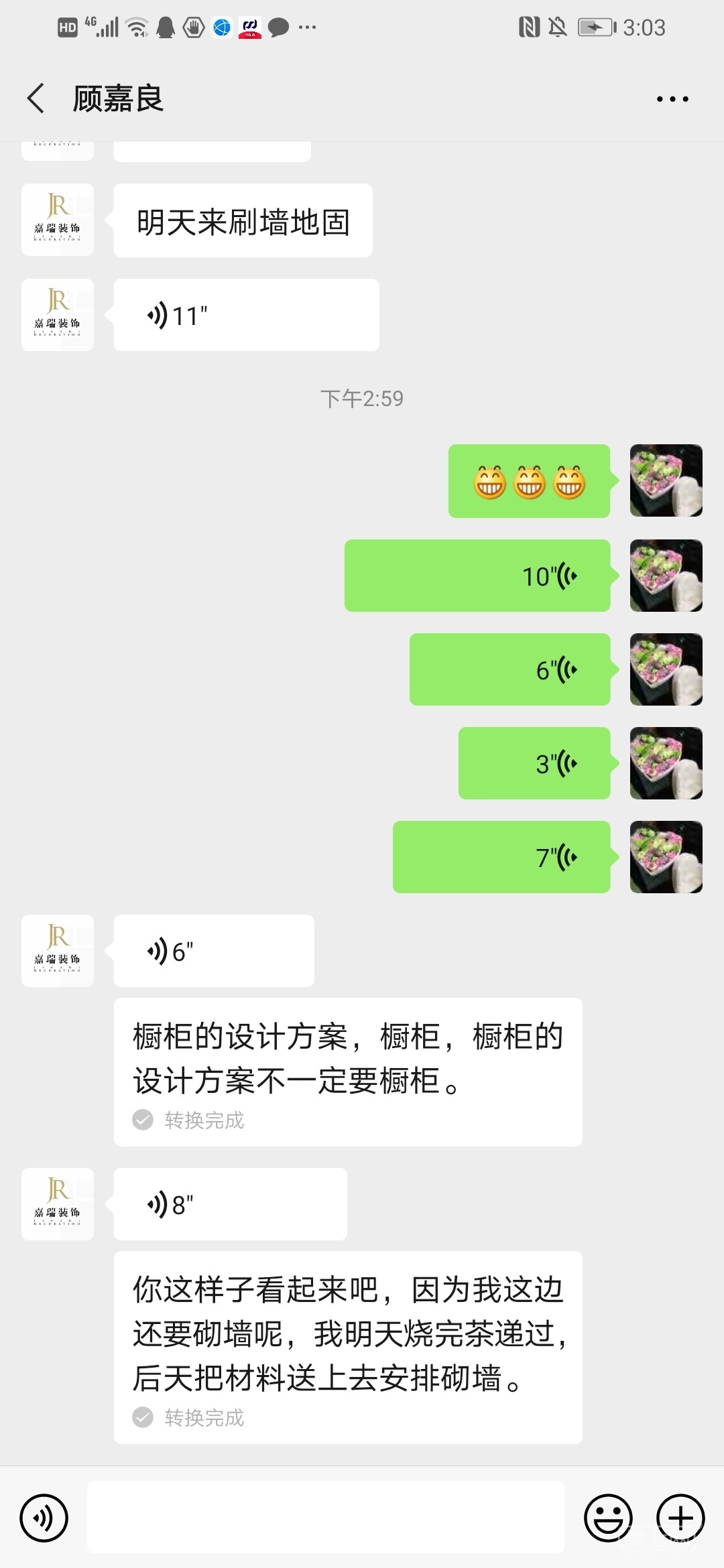Play the received 8-second voice message
The image size is (724, 1568).
[x=230, y=1204]
